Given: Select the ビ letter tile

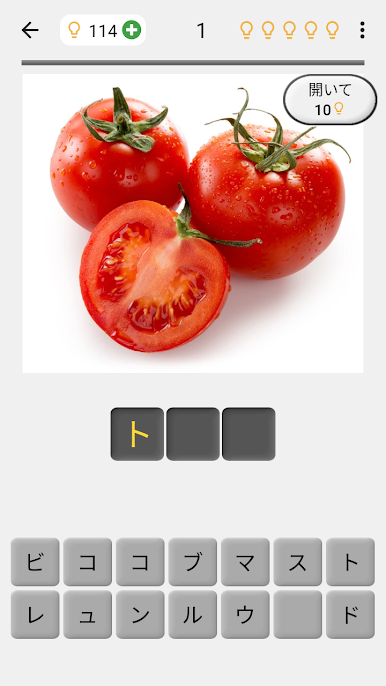Looking at the screenshot, I should tap(35, 562).
